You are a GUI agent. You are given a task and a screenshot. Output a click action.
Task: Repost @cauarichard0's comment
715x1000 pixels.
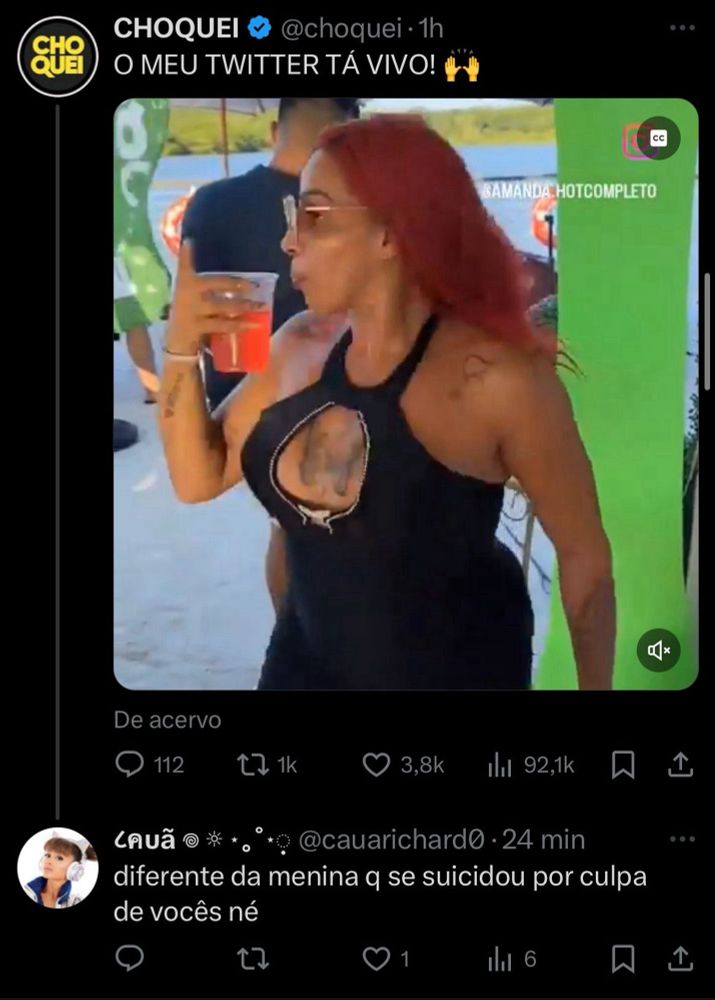pos(252,959)
